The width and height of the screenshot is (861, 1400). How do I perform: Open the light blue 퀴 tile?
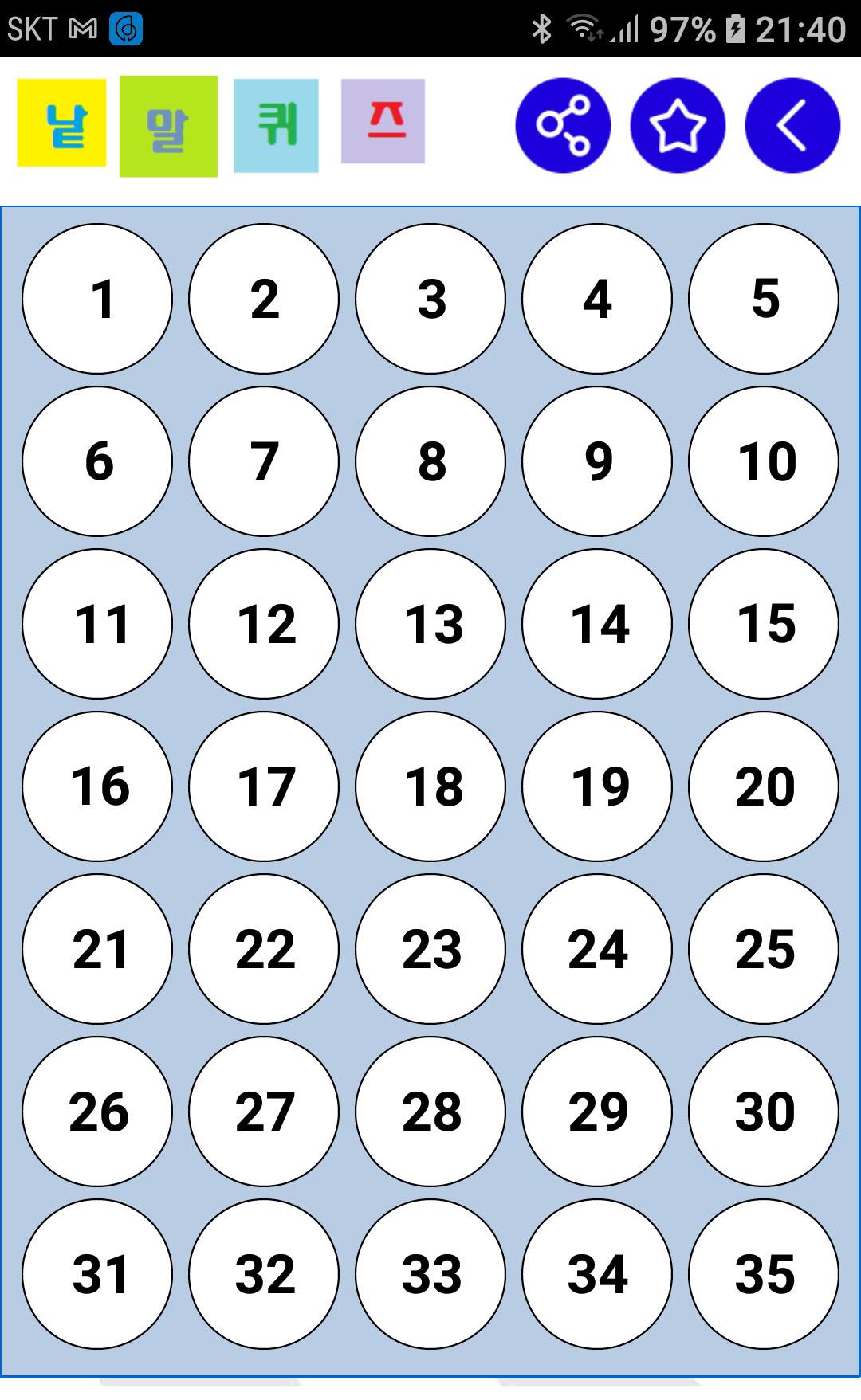[x=276, y=125]
